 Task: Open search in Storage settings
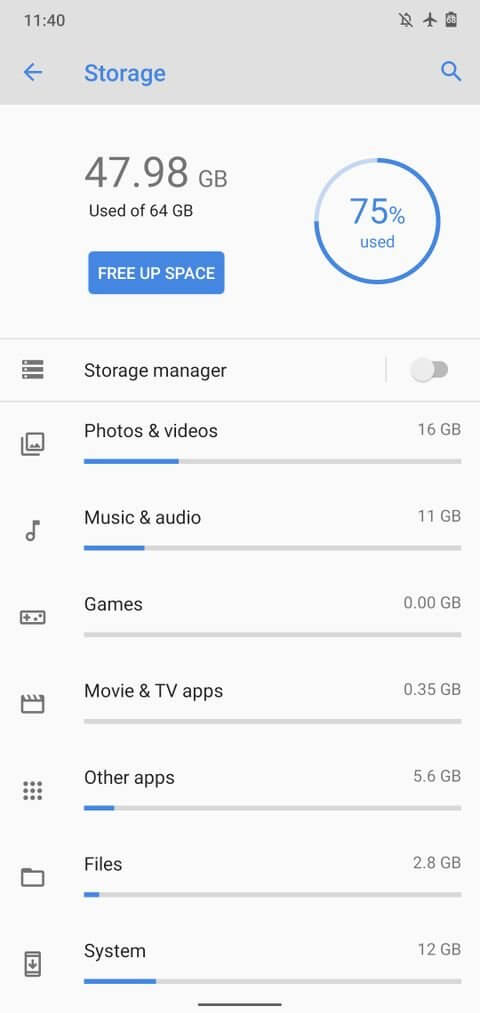tap(451, 72)
